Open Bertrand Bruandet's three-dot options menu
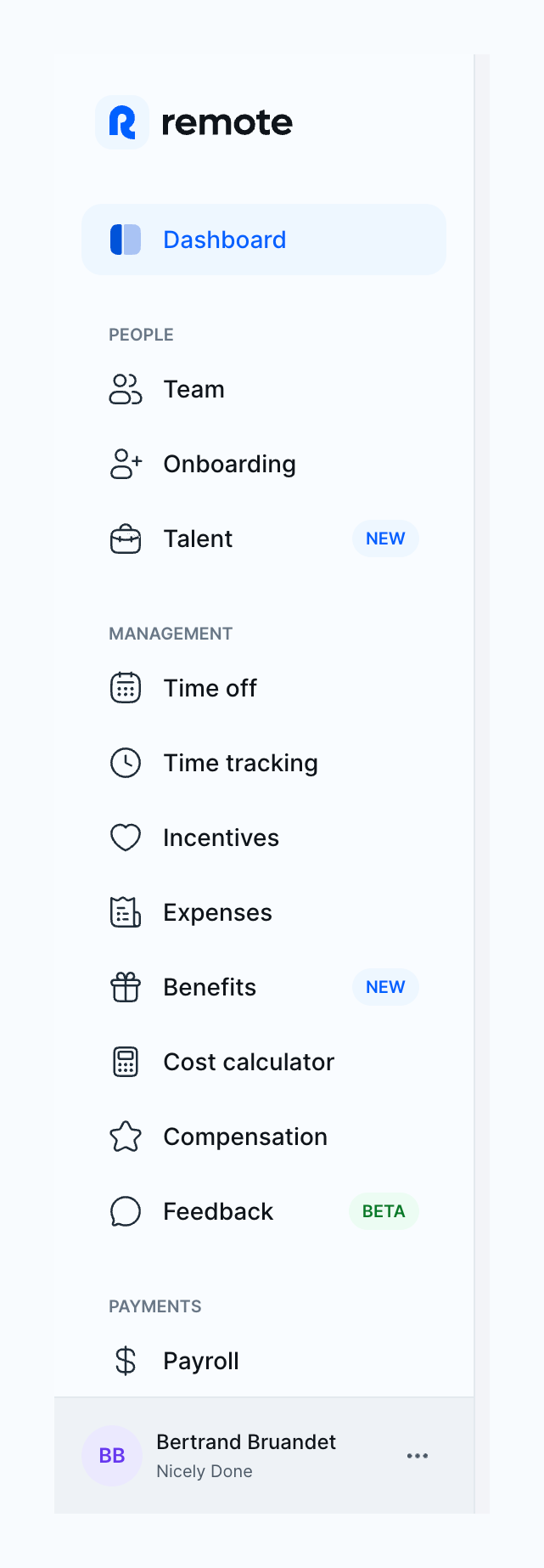544x1568 pixels. click(x=418, y=1456)
